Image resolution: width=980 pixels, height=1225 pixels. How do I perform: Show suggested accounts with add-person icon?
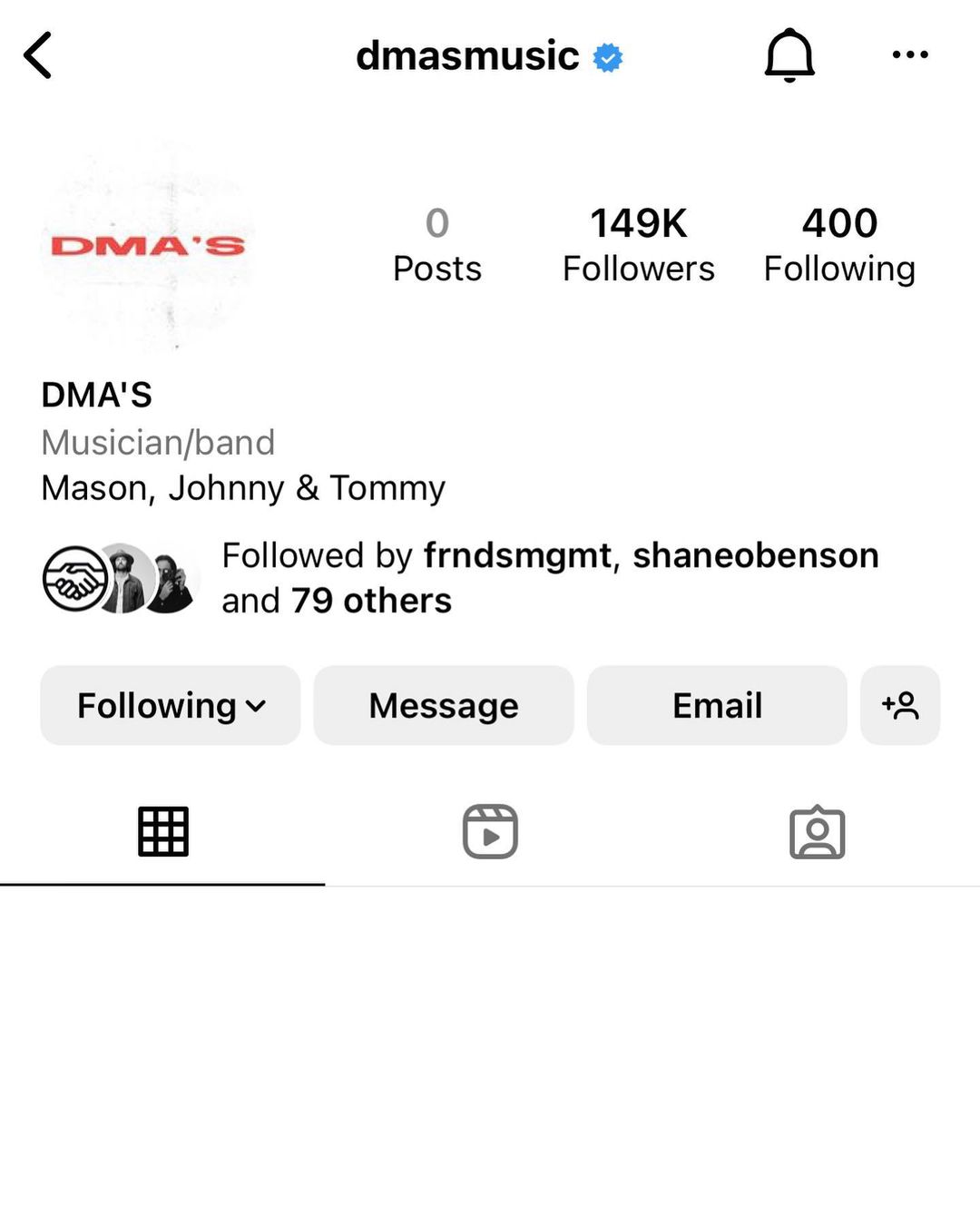point(900,705)
